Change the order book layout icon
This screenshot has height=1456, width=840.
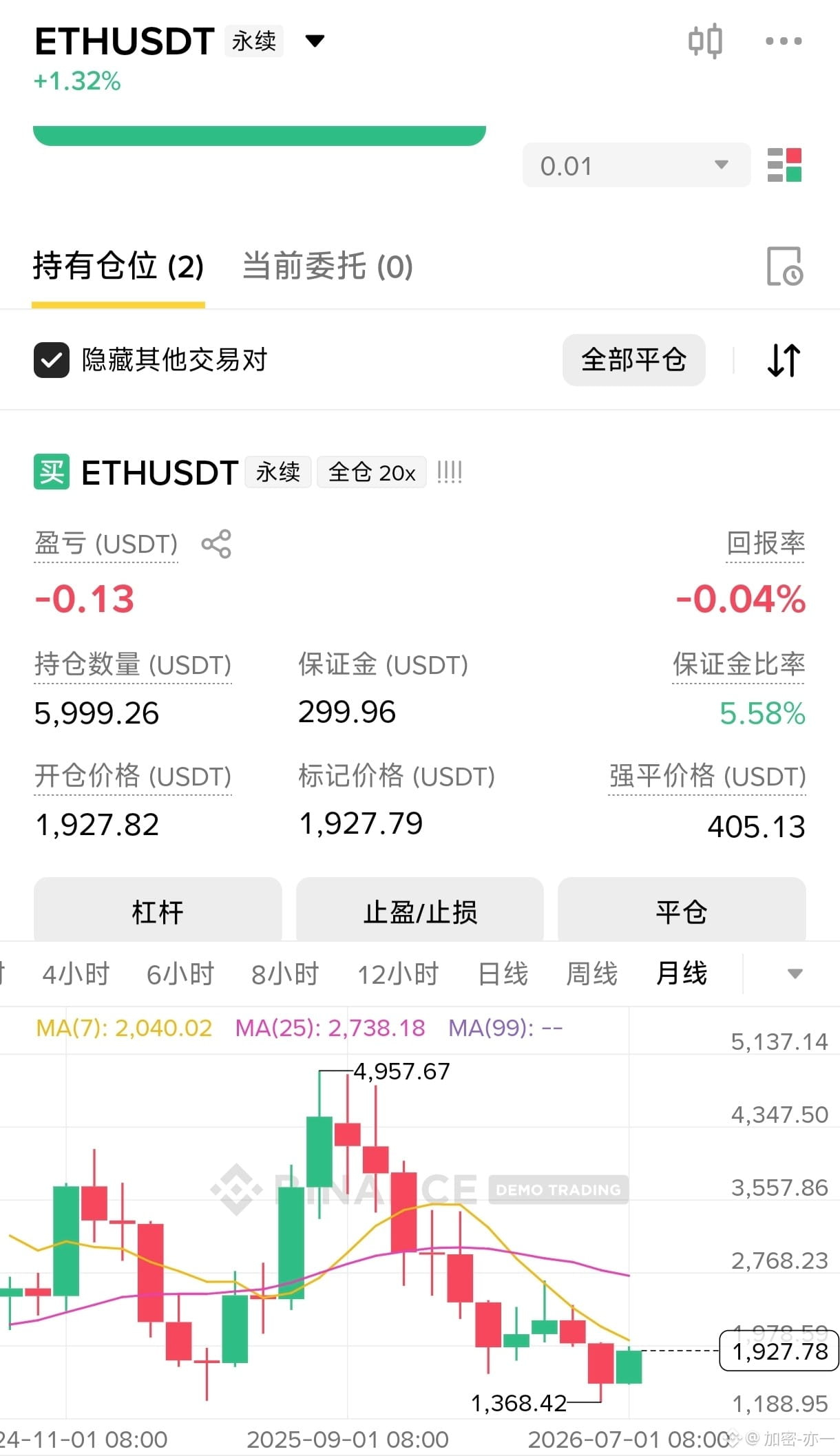(x=785, y=165)
